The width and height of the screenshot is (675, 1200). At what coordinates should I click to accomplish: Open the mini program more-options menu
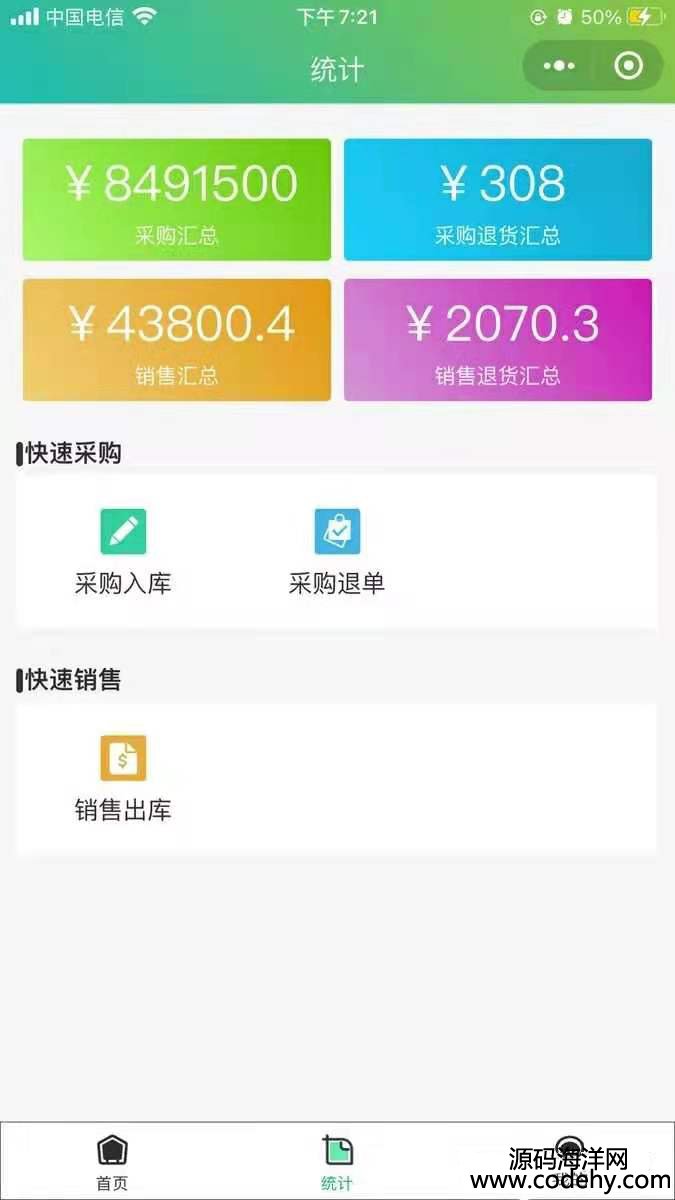coord(558,66)
